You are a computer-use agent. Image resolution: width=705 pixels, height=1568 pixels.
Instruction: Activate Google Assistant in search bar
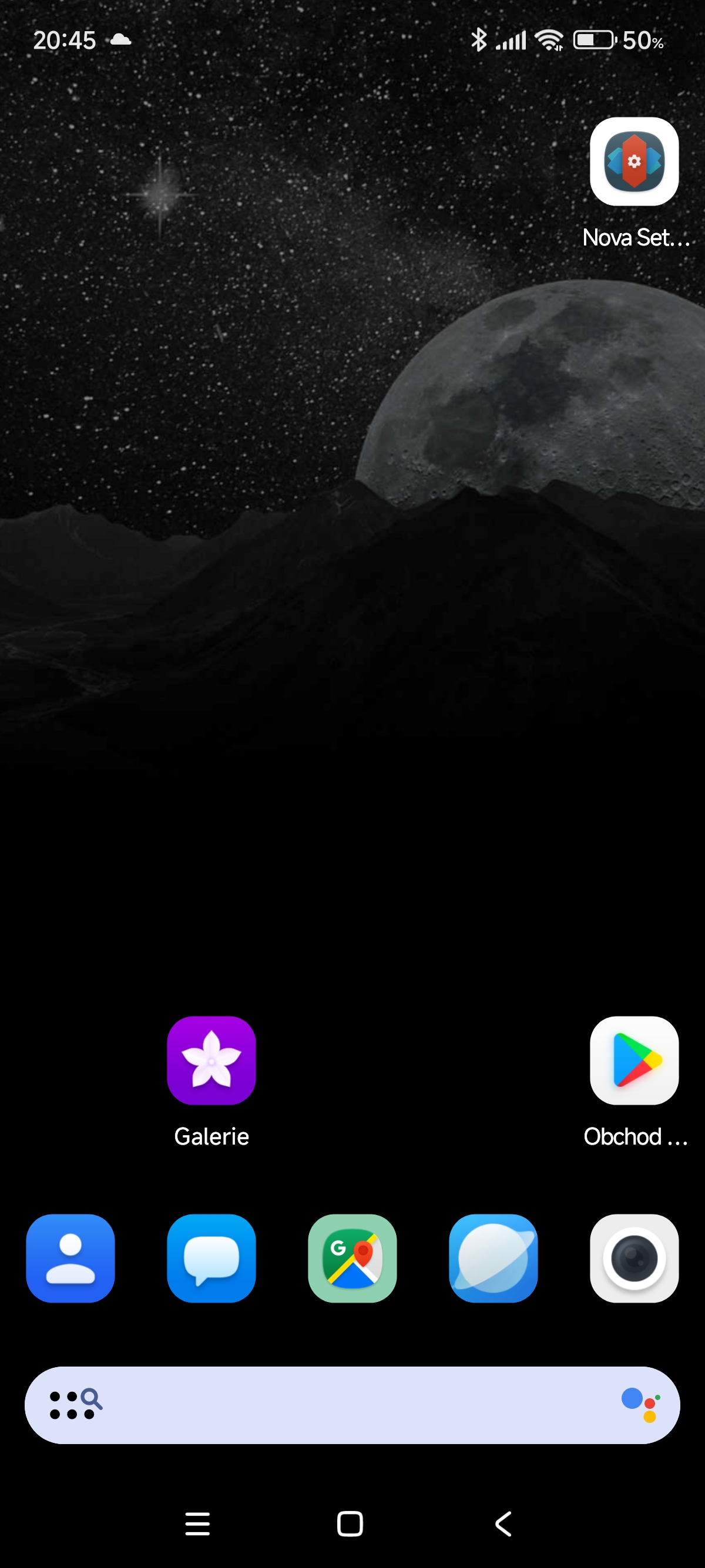click(640, 1405)
